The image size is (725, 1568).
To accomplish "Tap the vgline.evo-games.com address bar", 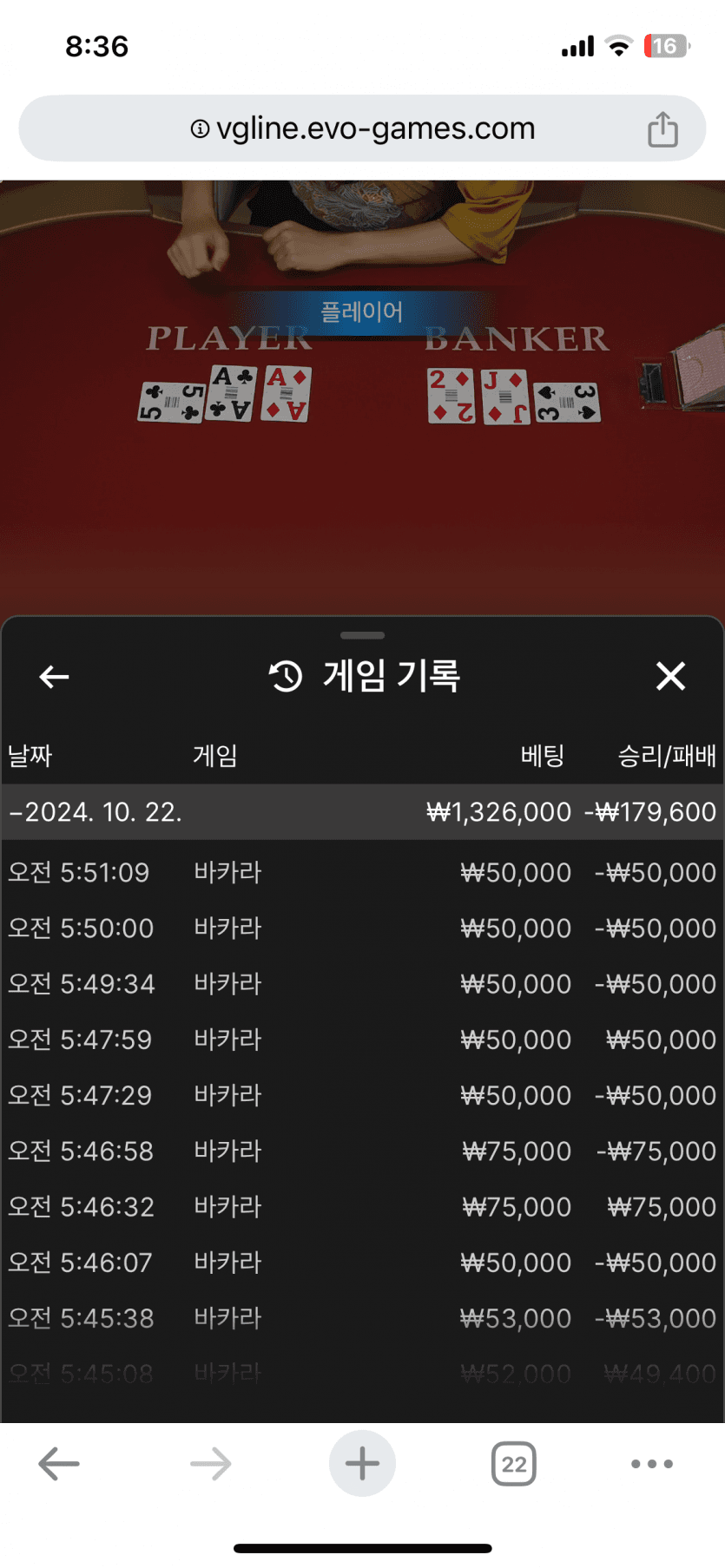I will click(x=362, y=129).
